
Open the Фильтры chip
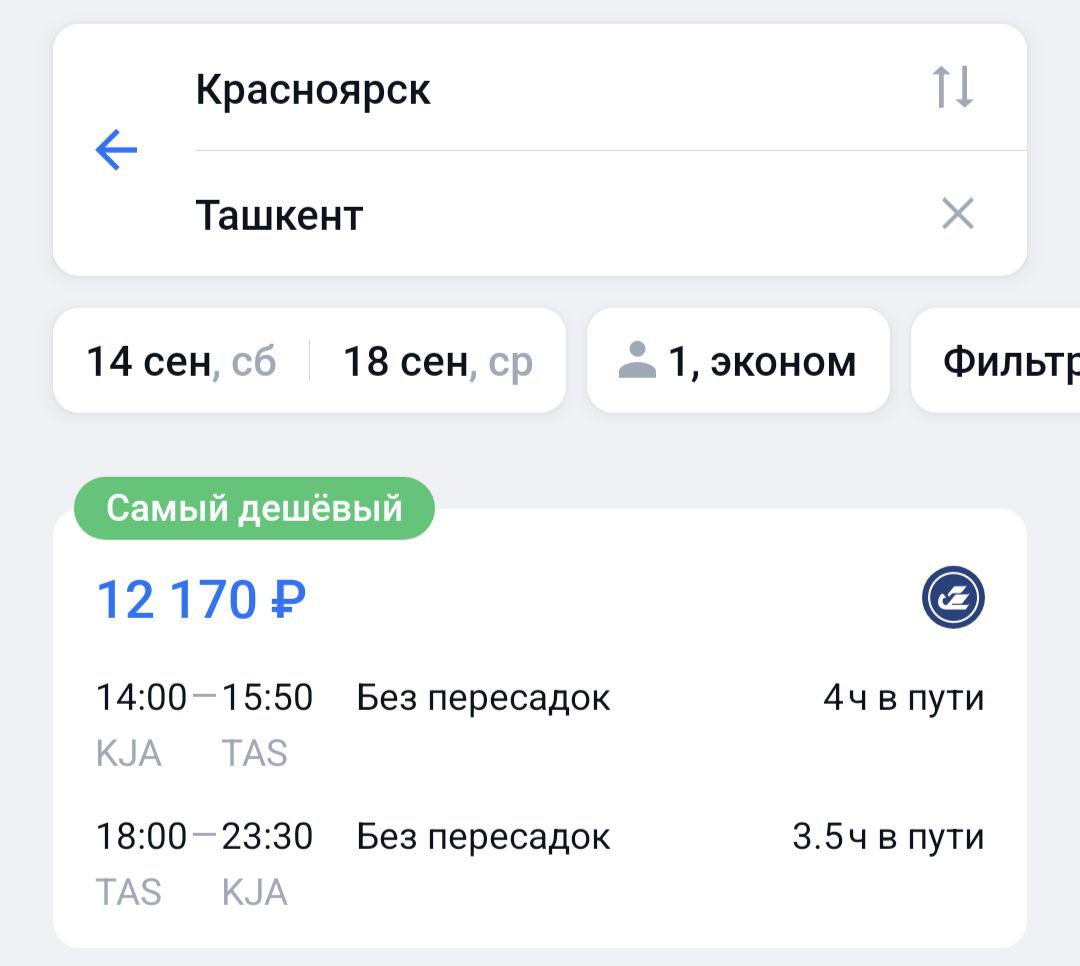pyautogui.click(x=1005, y=361)
